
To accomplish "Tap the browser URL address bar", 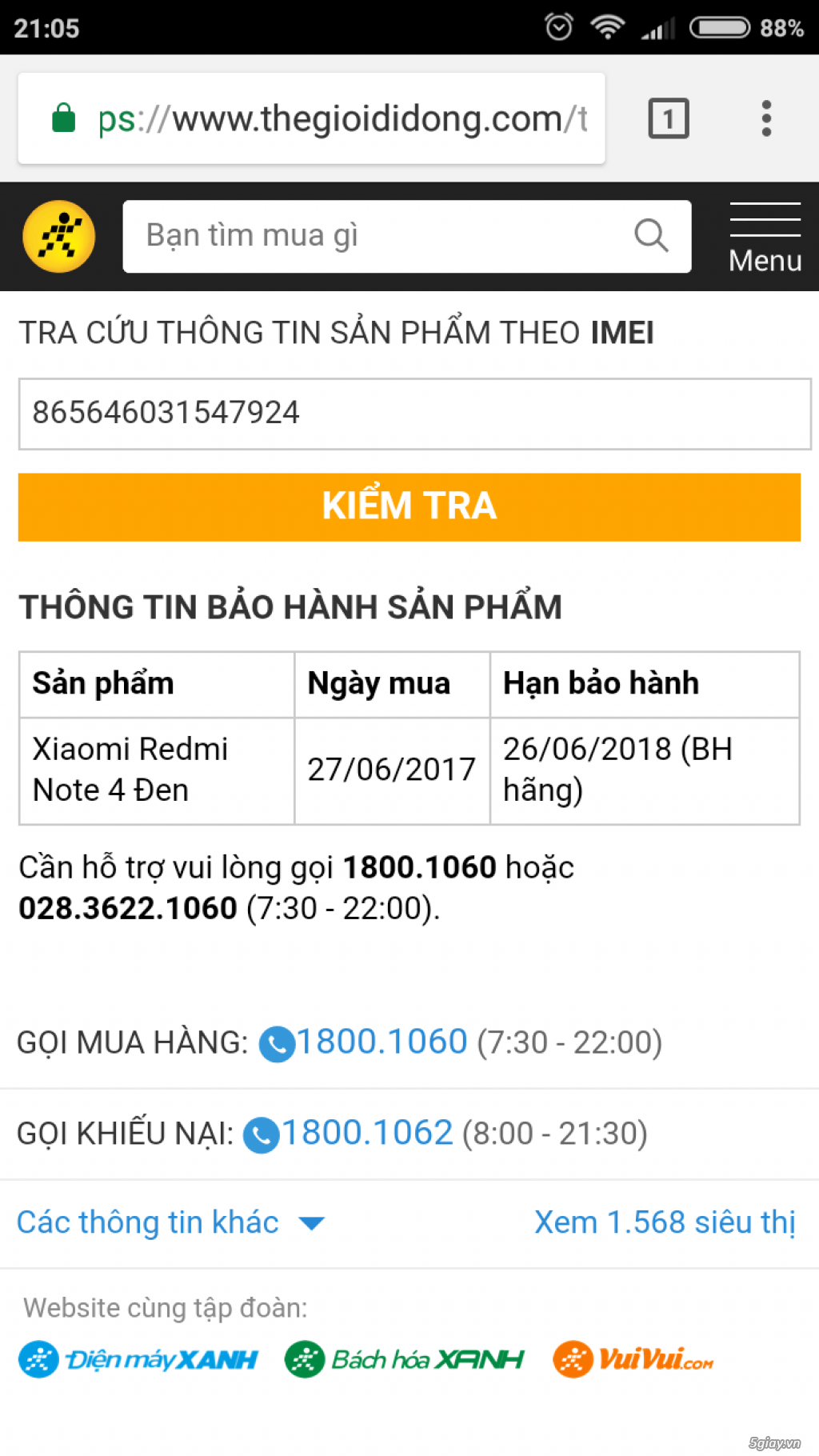I will click(311, 118).
